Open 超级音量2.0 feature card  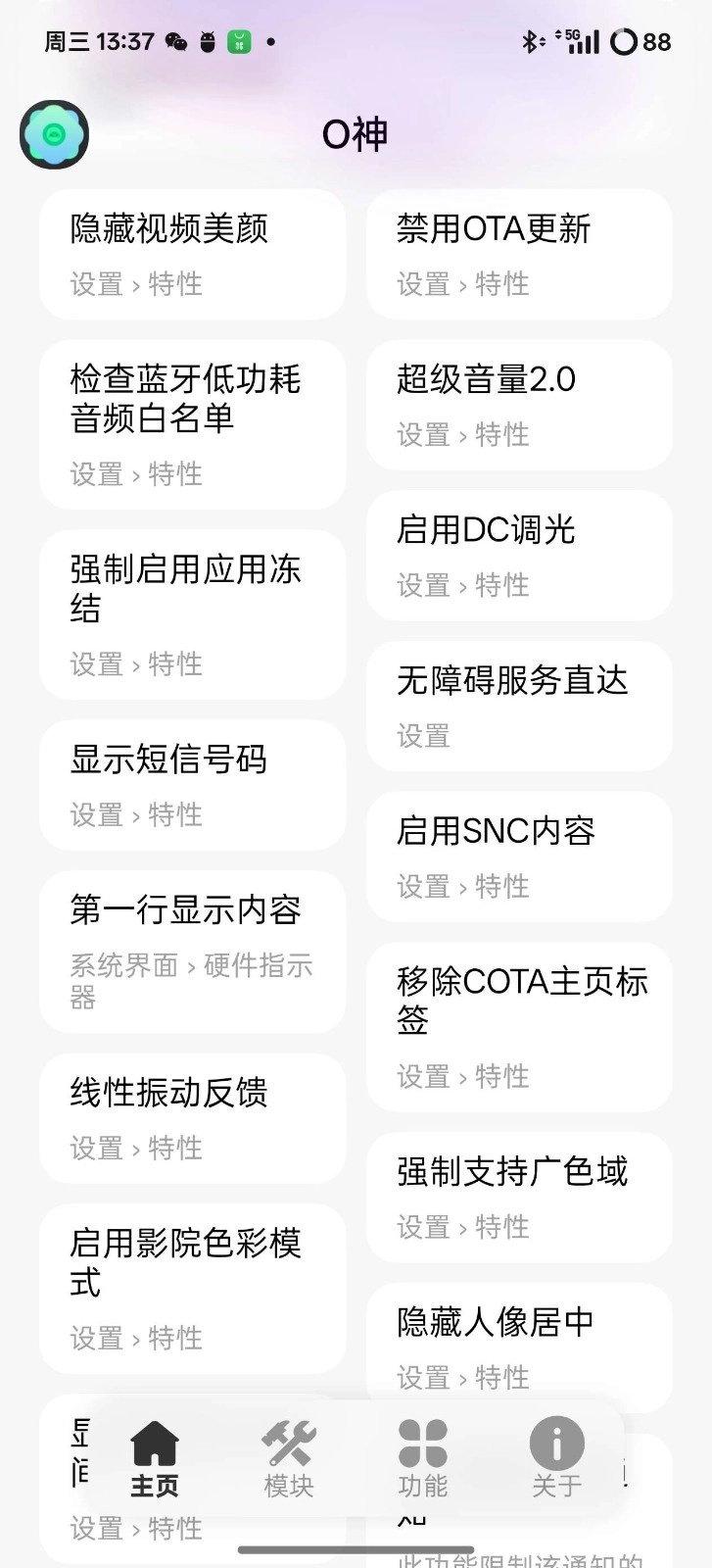tap(519, 405)
